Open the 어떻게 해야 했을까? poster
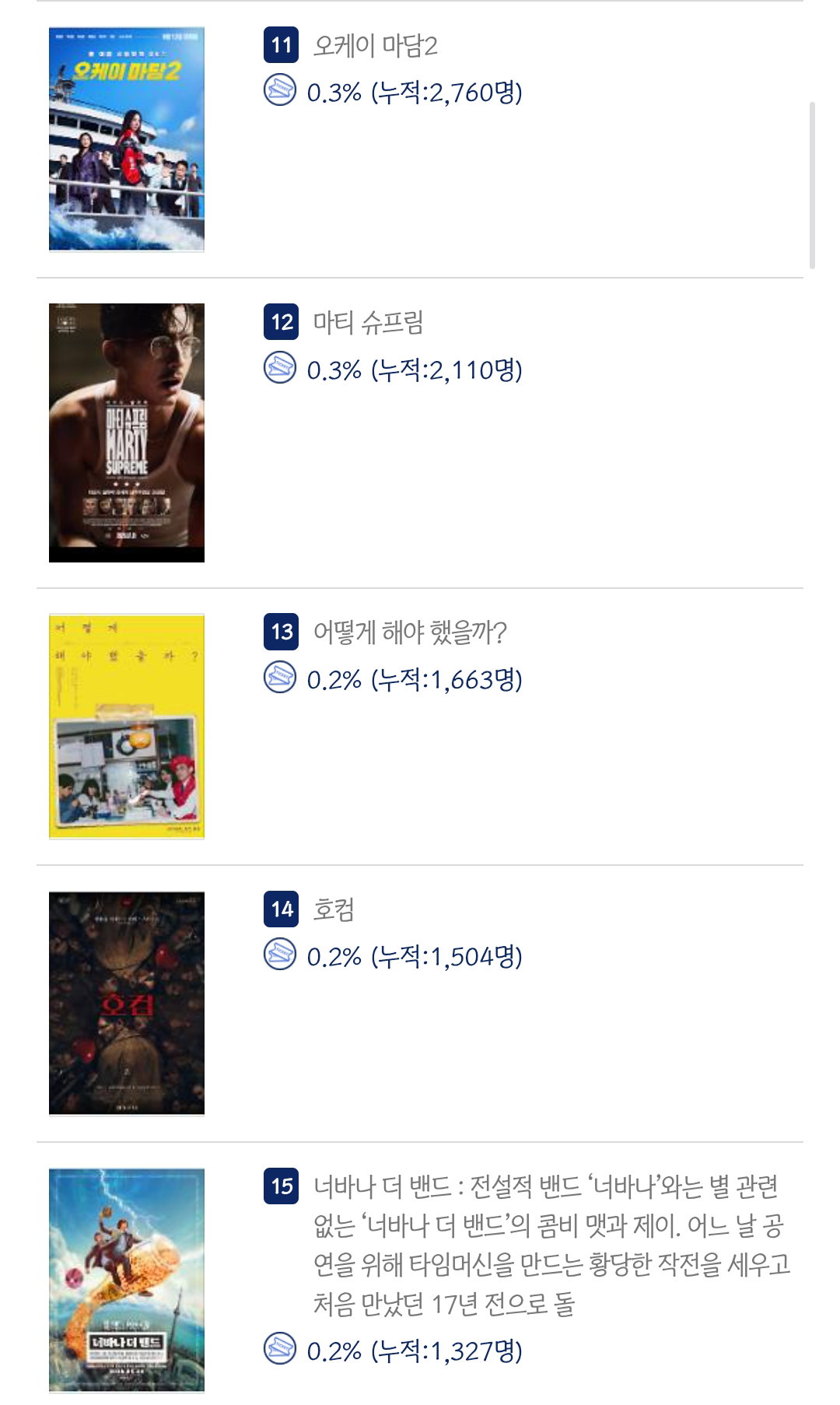 pos(127,727)
